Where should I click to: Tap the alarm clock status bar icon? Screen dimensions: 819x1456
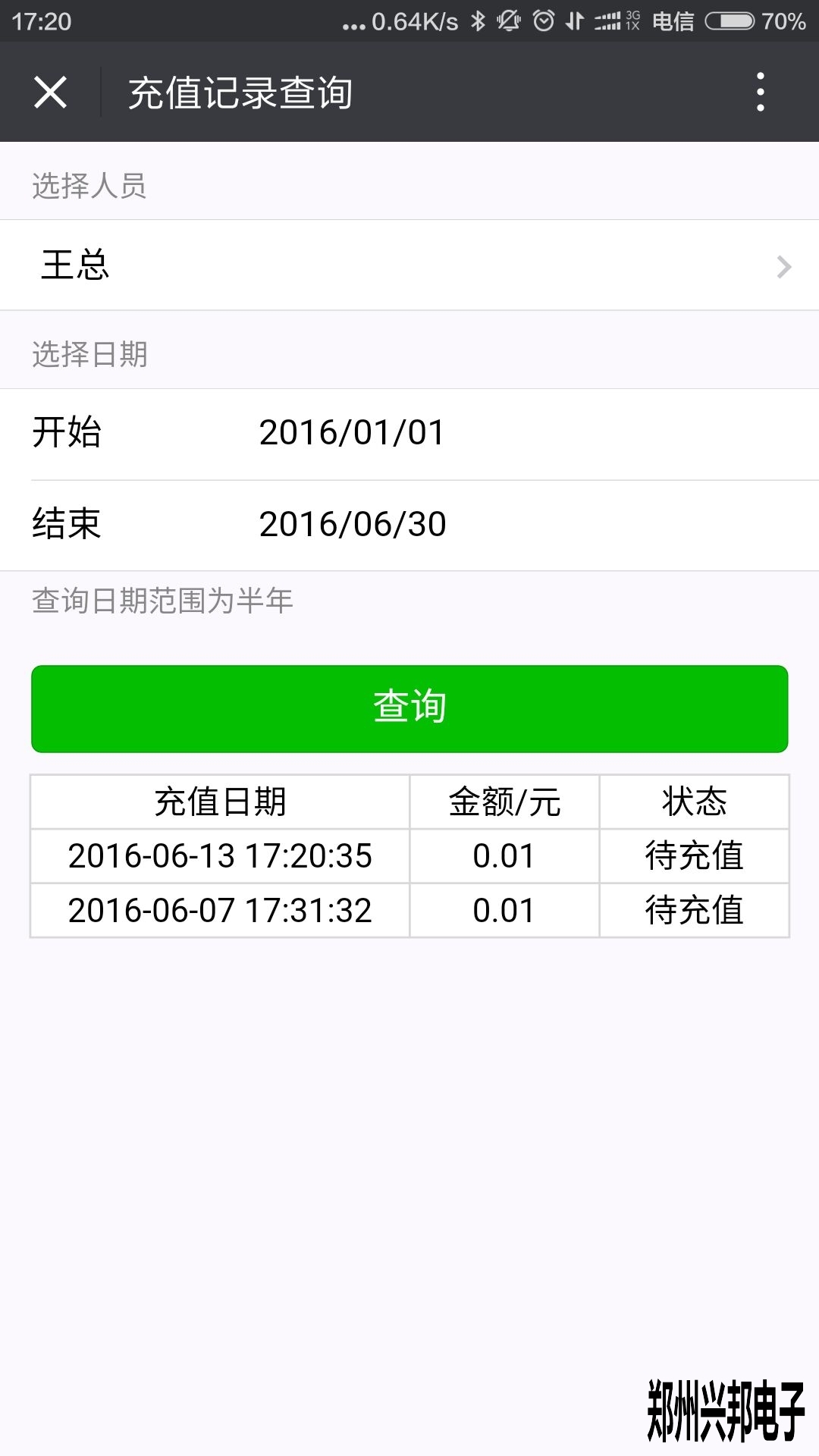545,21
